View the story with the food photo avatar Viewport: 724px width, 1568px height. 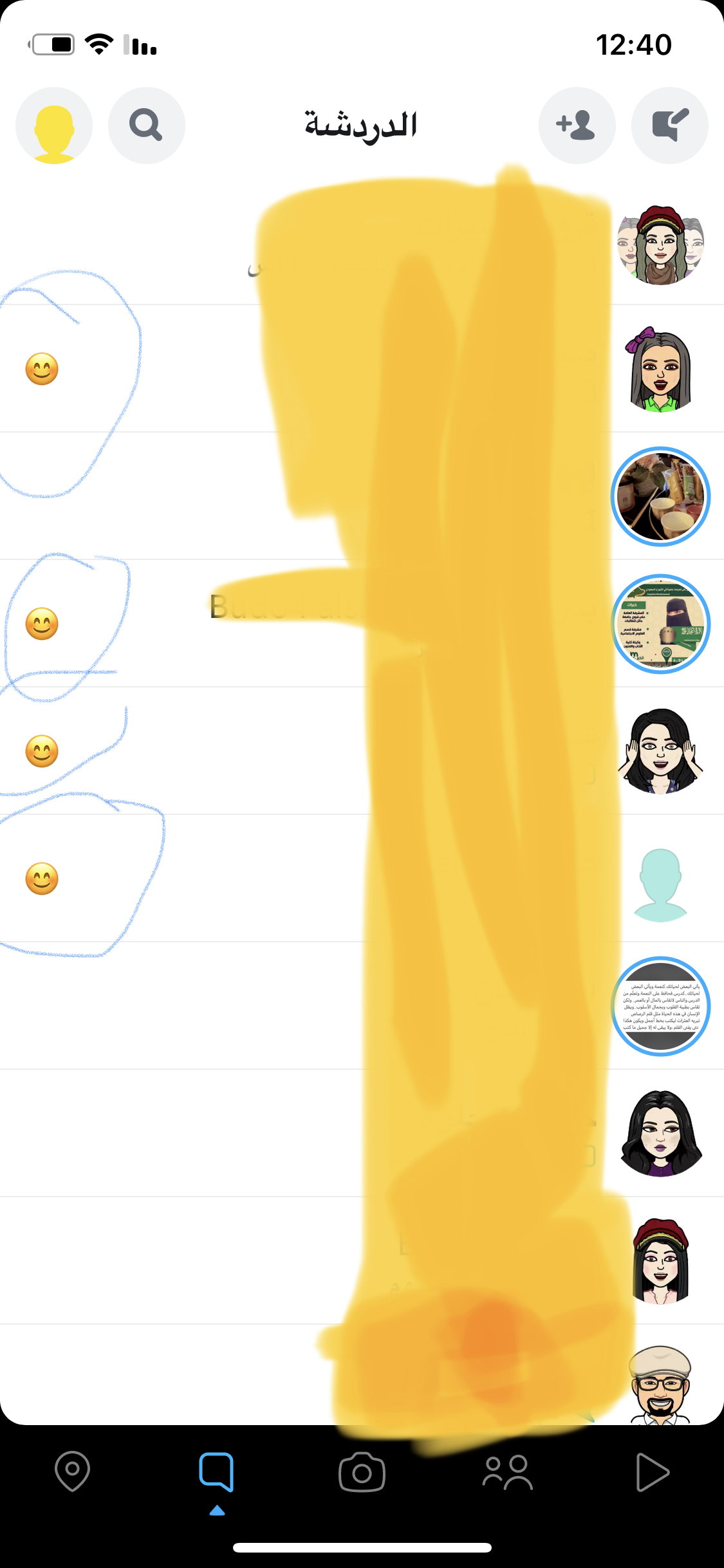point(660,496)
